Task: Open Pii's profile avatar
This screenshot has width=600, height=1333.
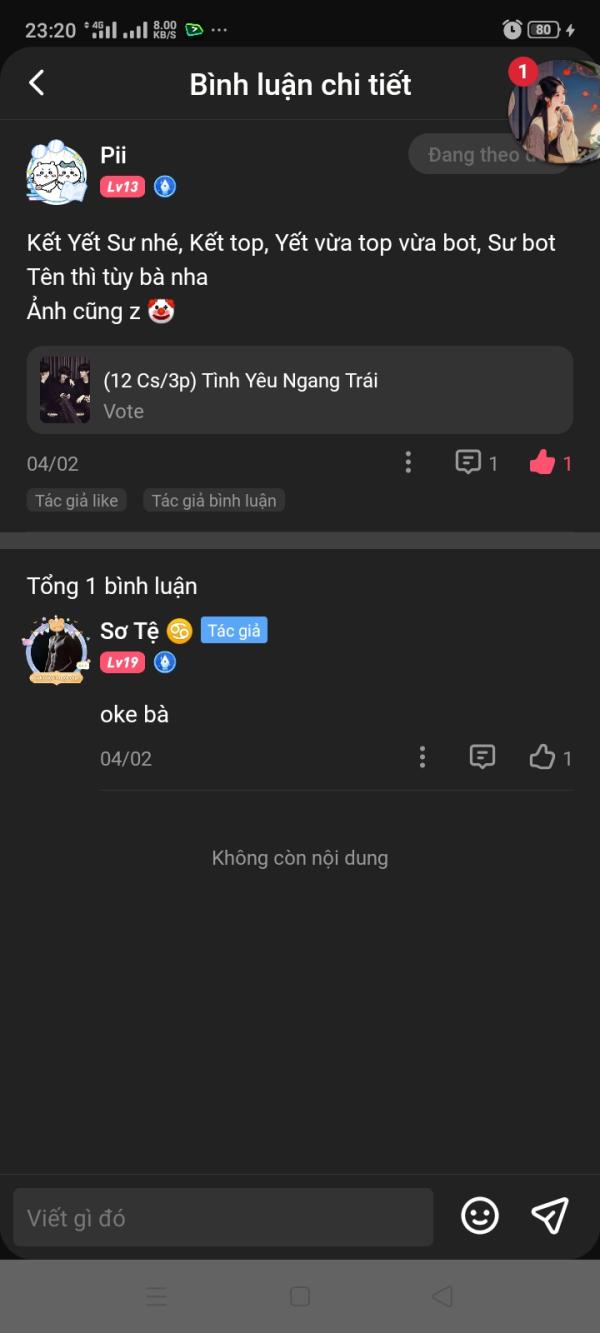Action: pos(56,172)
